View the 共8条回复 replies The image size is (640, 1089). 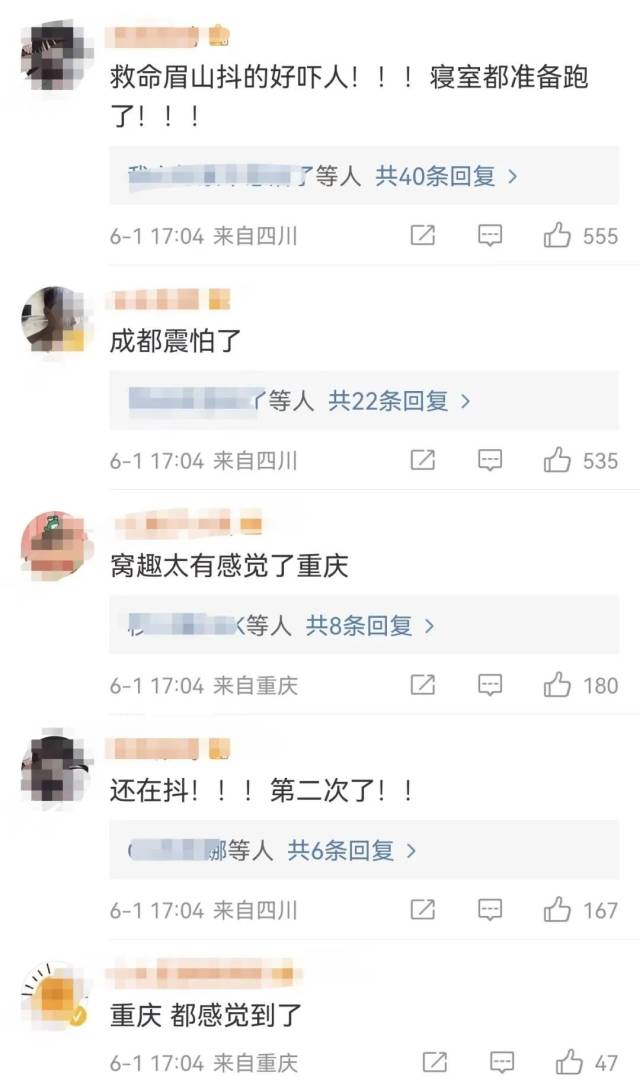click(370, 627)
